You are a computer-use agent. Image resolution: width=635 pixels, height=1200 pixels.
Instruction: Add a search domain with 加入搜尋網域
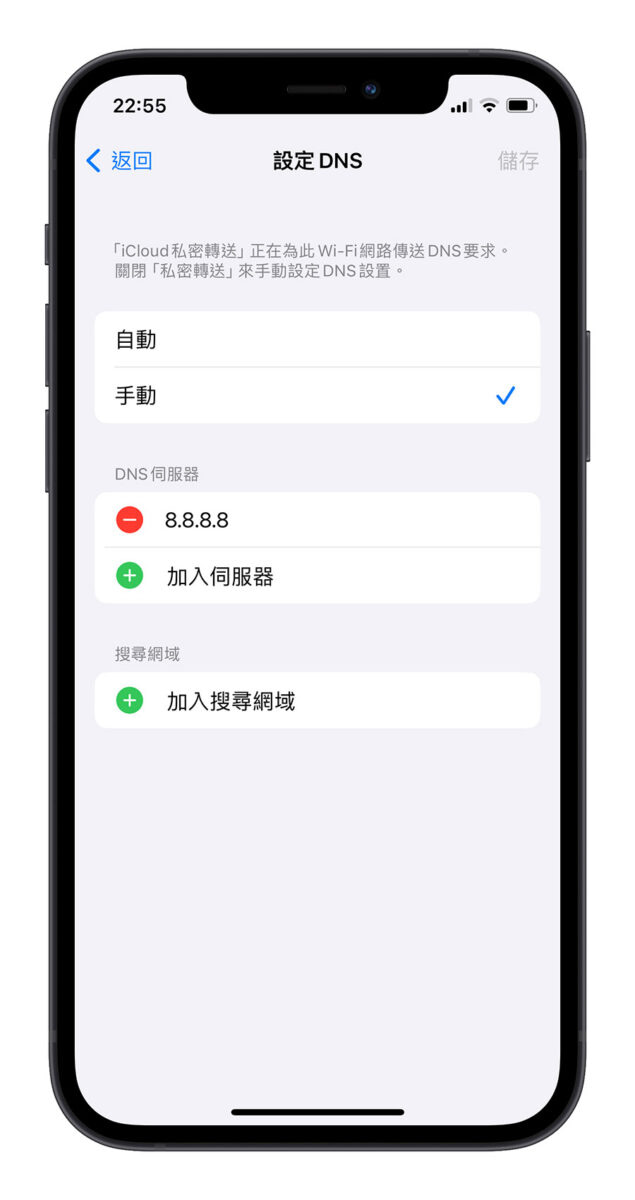point(230,701)
